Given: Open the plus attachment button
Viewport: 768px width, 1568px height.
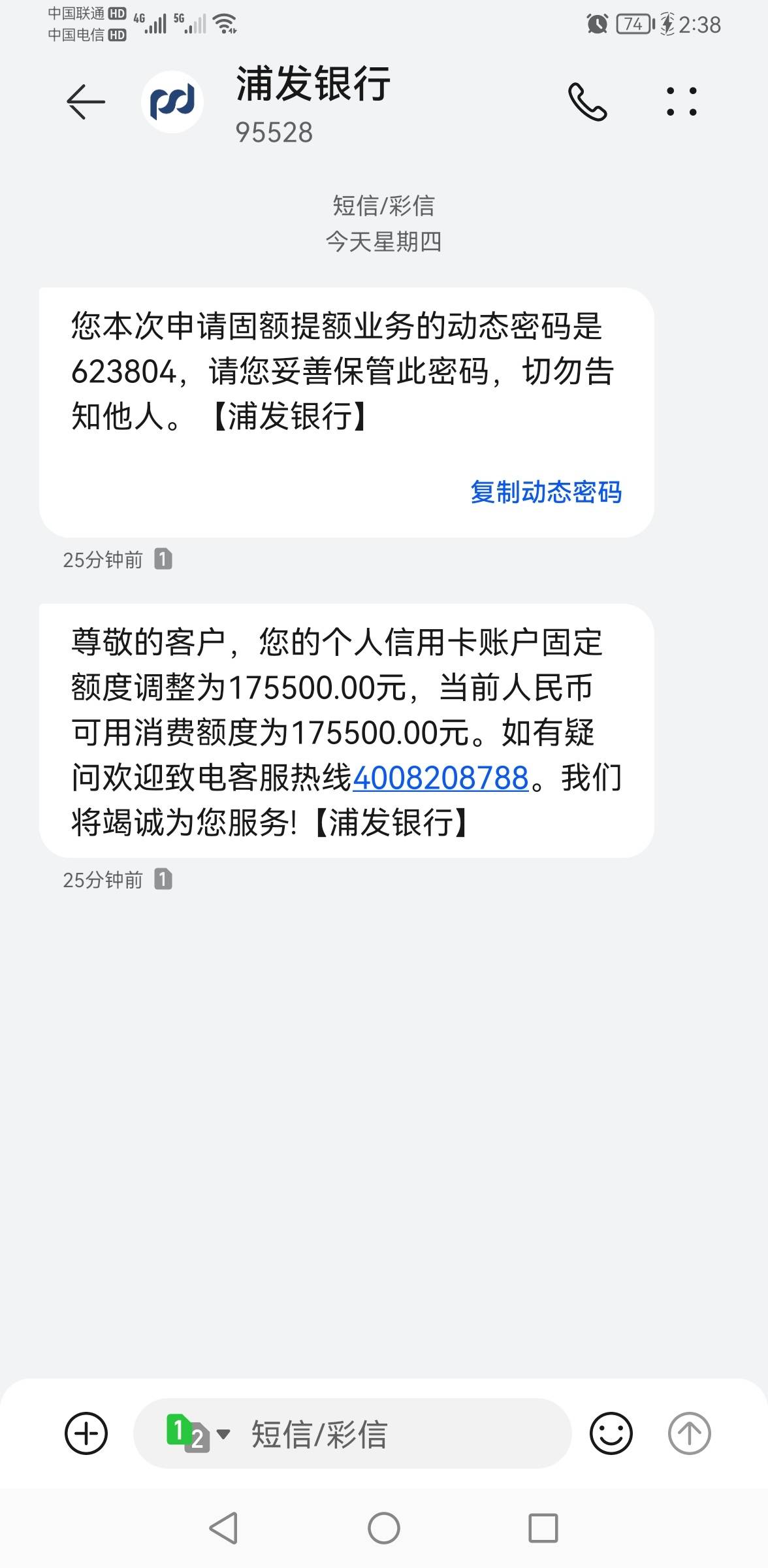Looking at the screenshot, I should (86, 1433).
